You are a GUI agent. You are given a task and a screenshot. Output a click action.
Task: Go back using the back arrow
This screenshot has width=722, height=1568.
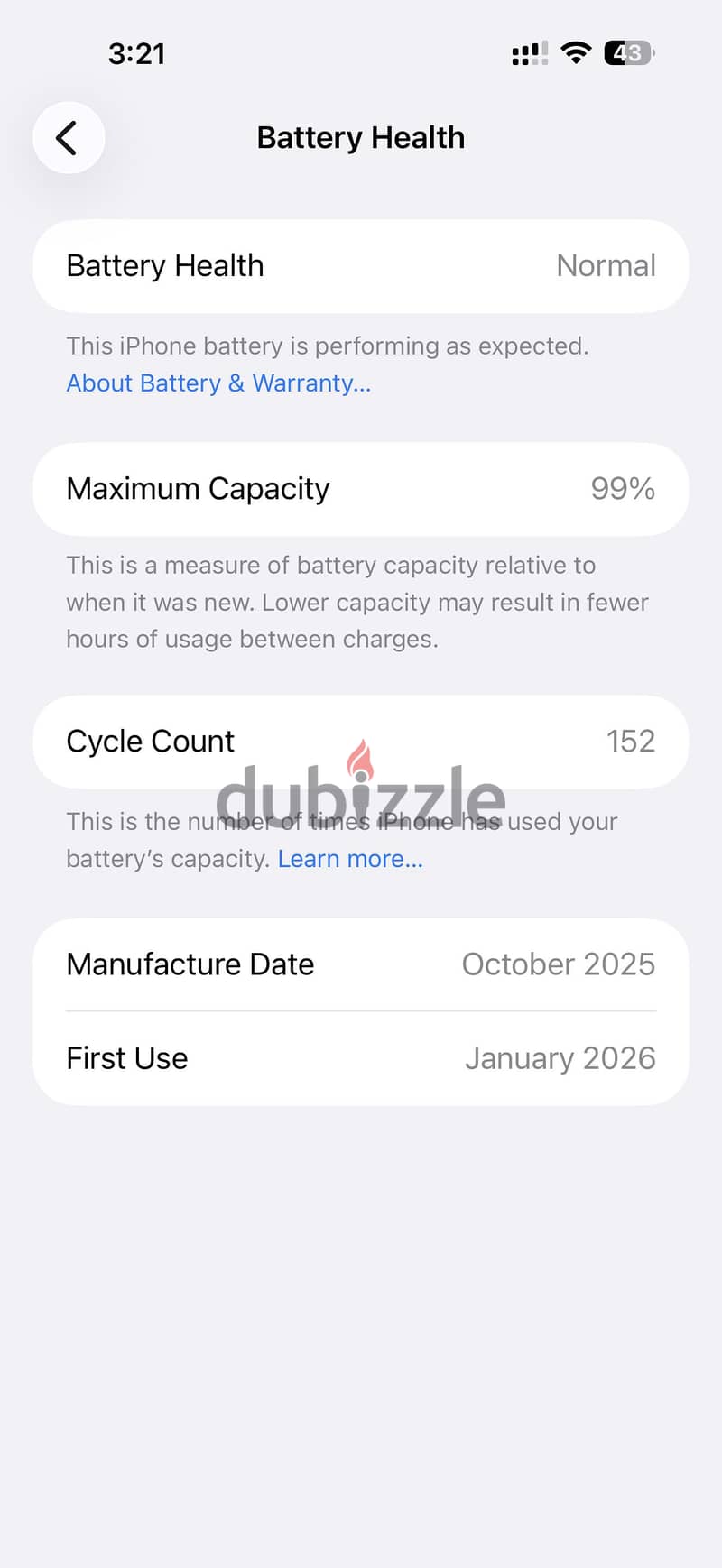pos(69,138)
